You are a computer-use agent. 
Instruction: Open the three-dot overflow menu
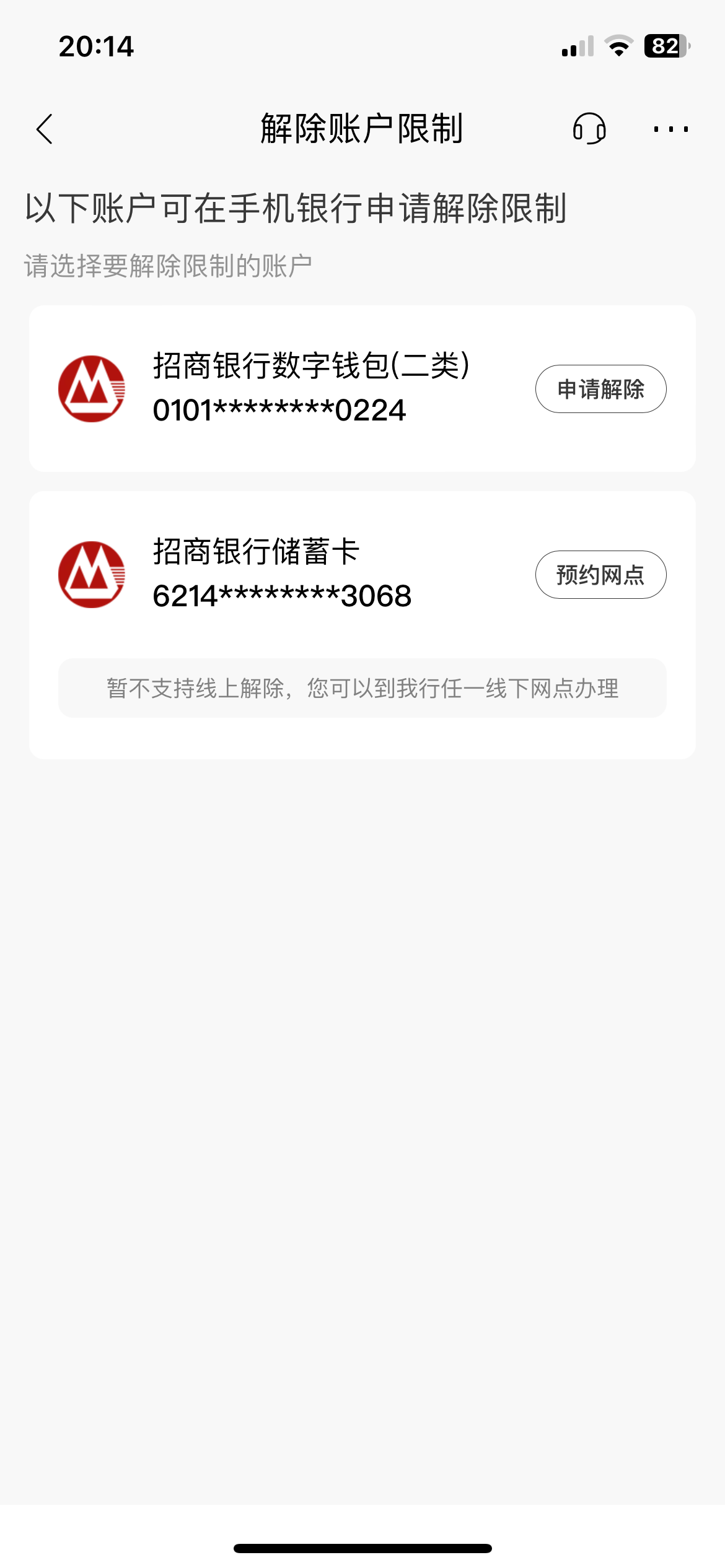pos(671,129)
